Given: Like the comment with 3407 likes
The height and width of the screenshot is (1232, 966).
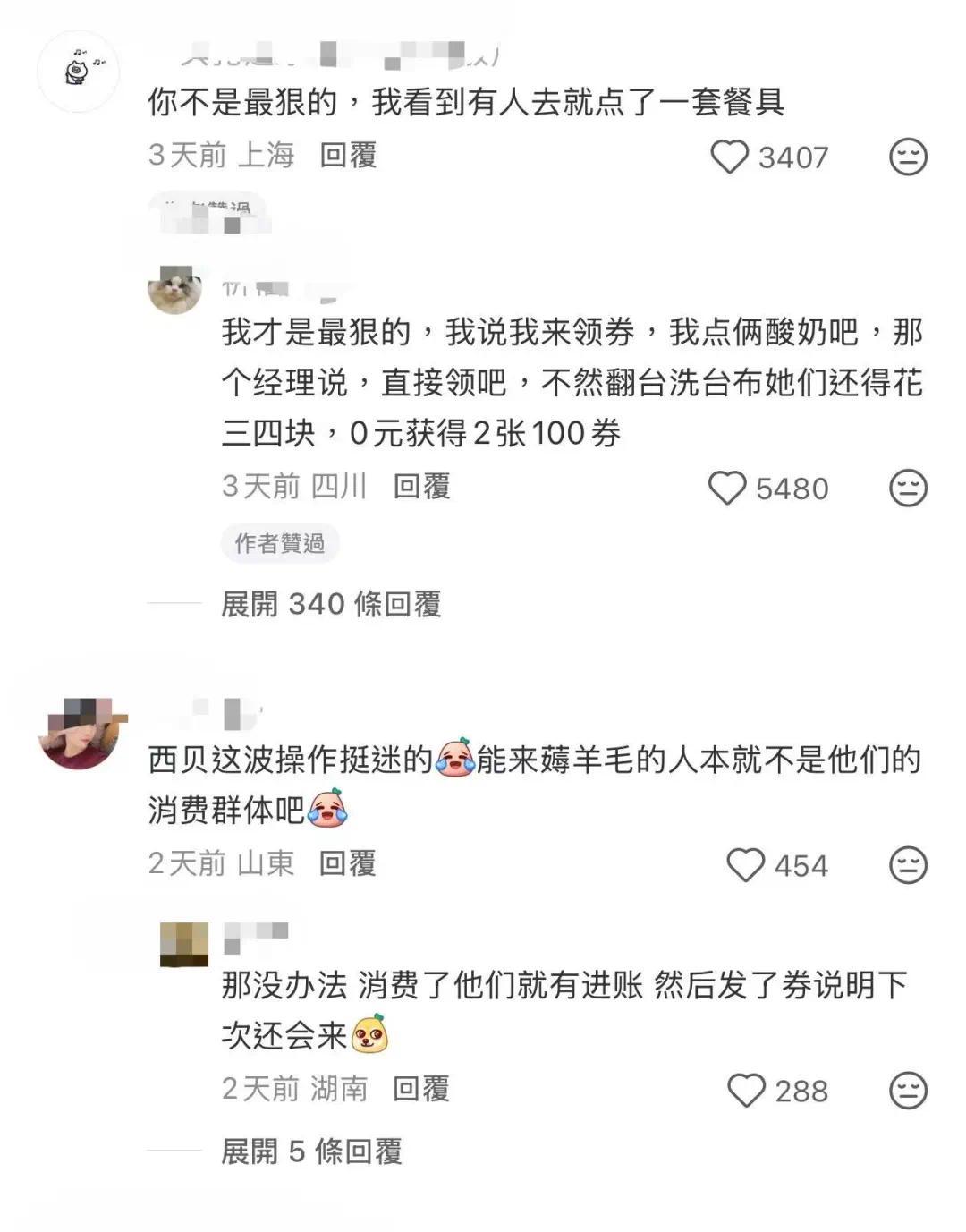Looking at the screenshot, I should (729, 157).
